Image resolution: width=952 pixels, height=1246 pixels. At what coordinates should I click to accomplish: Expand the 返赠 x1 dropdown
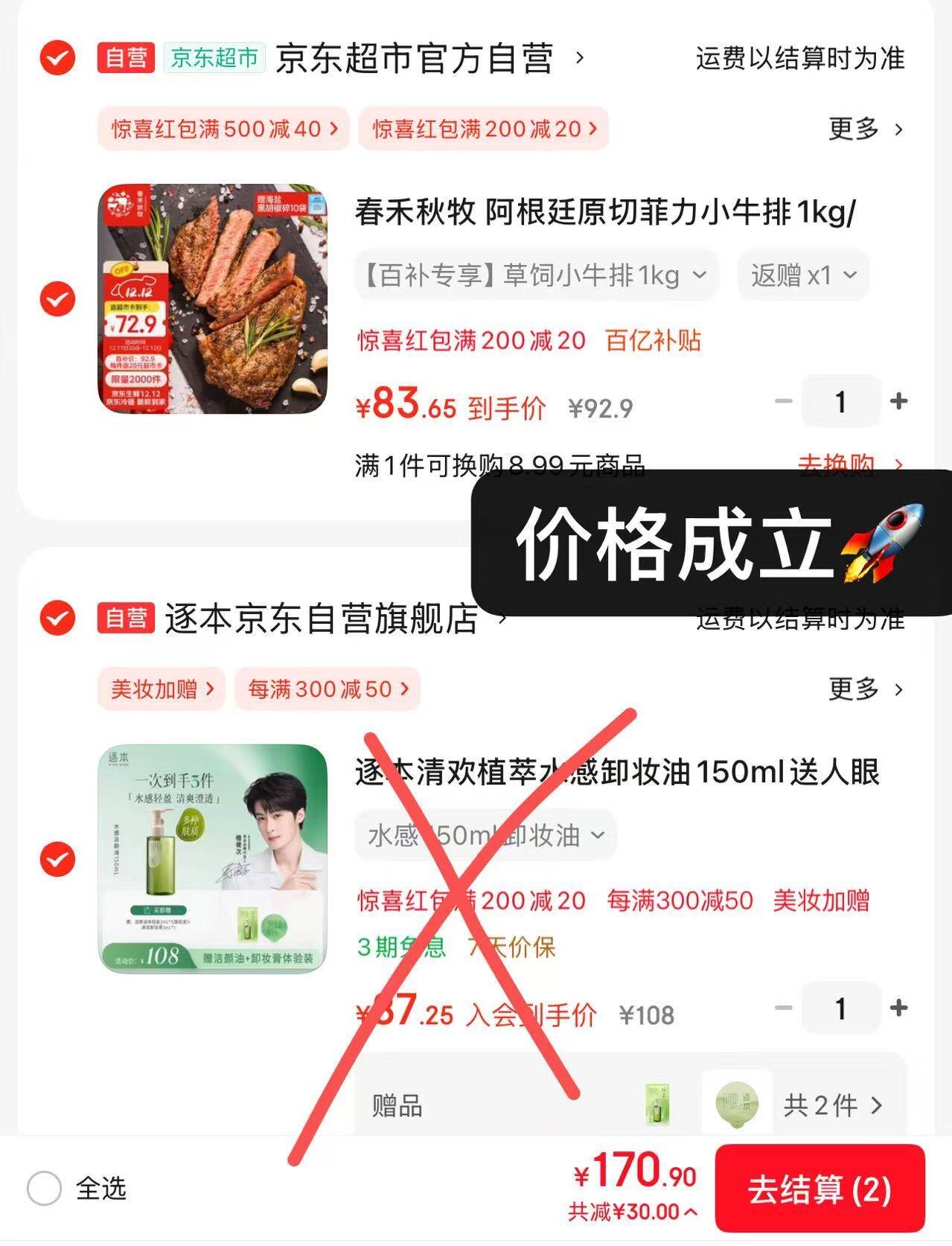[803, 275]
